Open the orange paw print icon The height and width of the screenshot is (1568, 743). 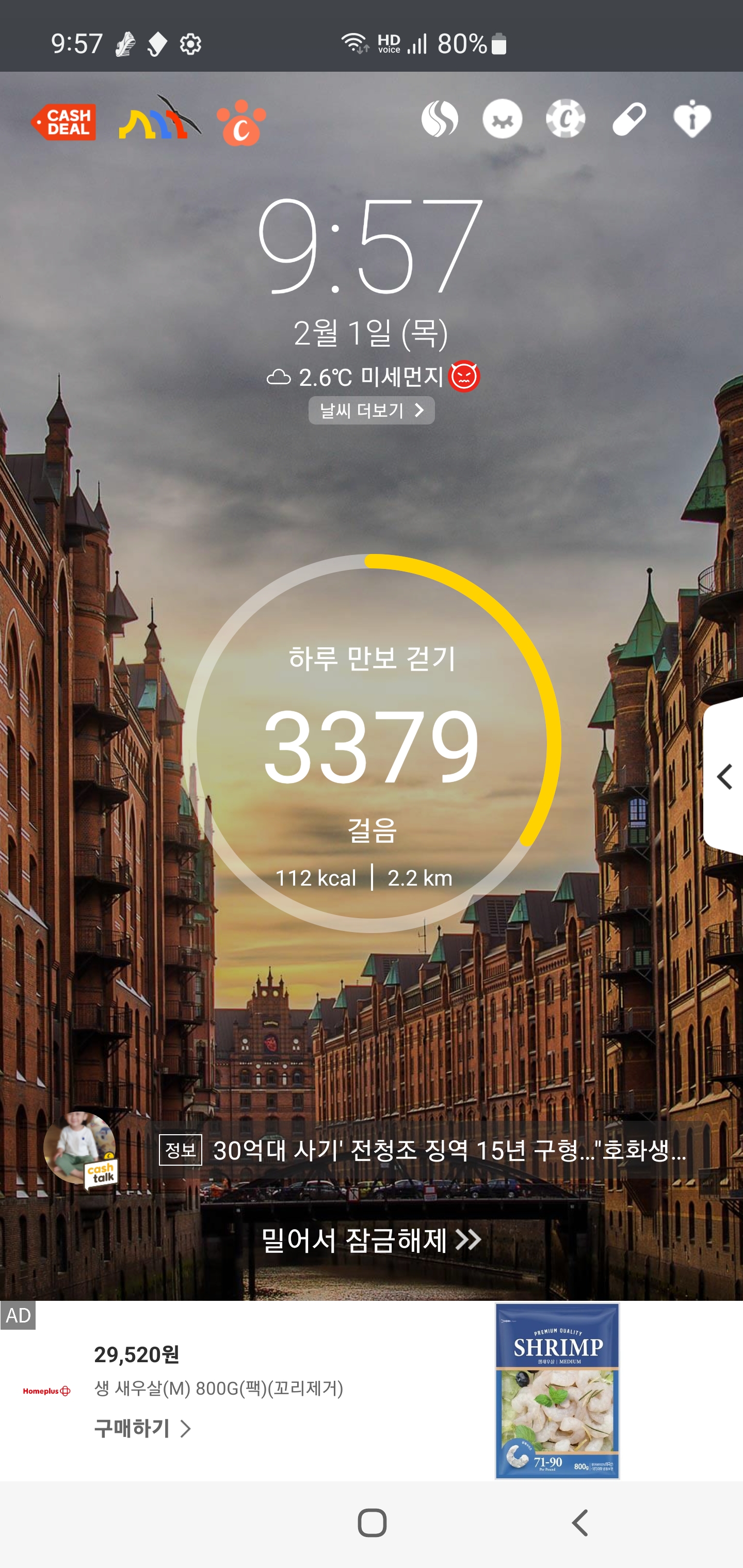pos(242,122)
